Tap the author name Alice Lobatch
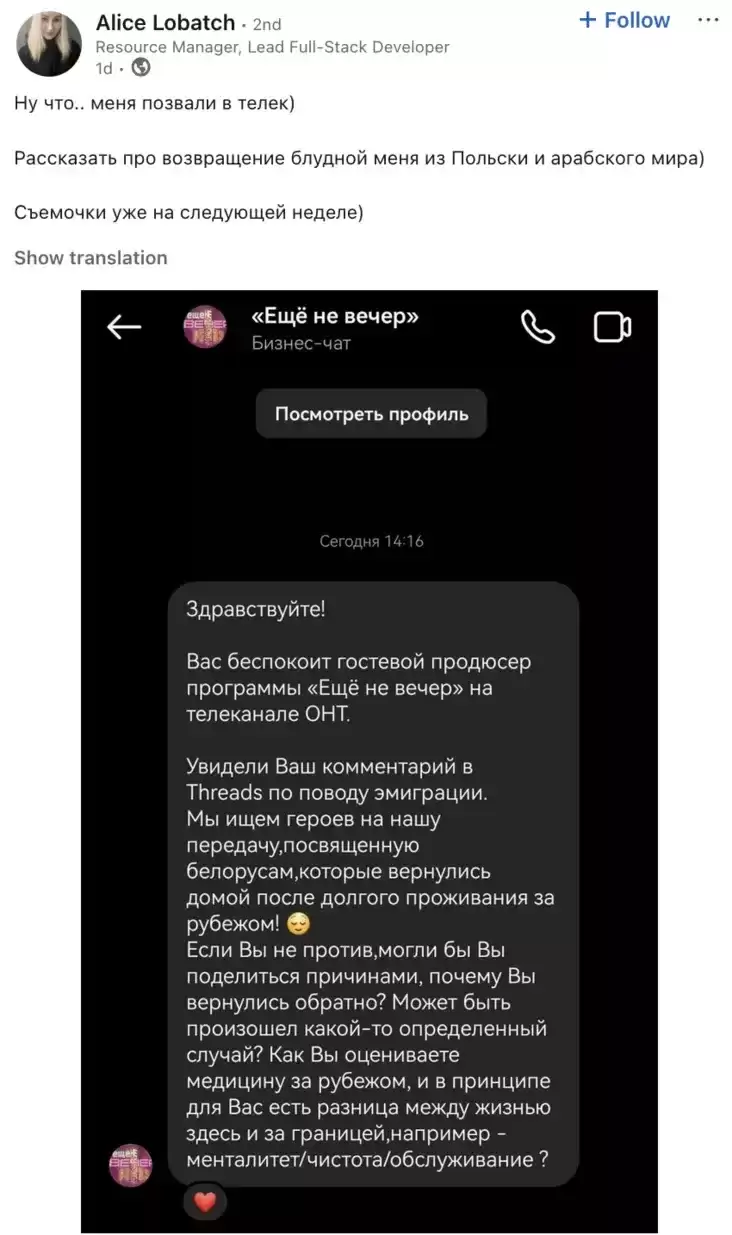Screen dimensions: 732x1235 [165, 22]
